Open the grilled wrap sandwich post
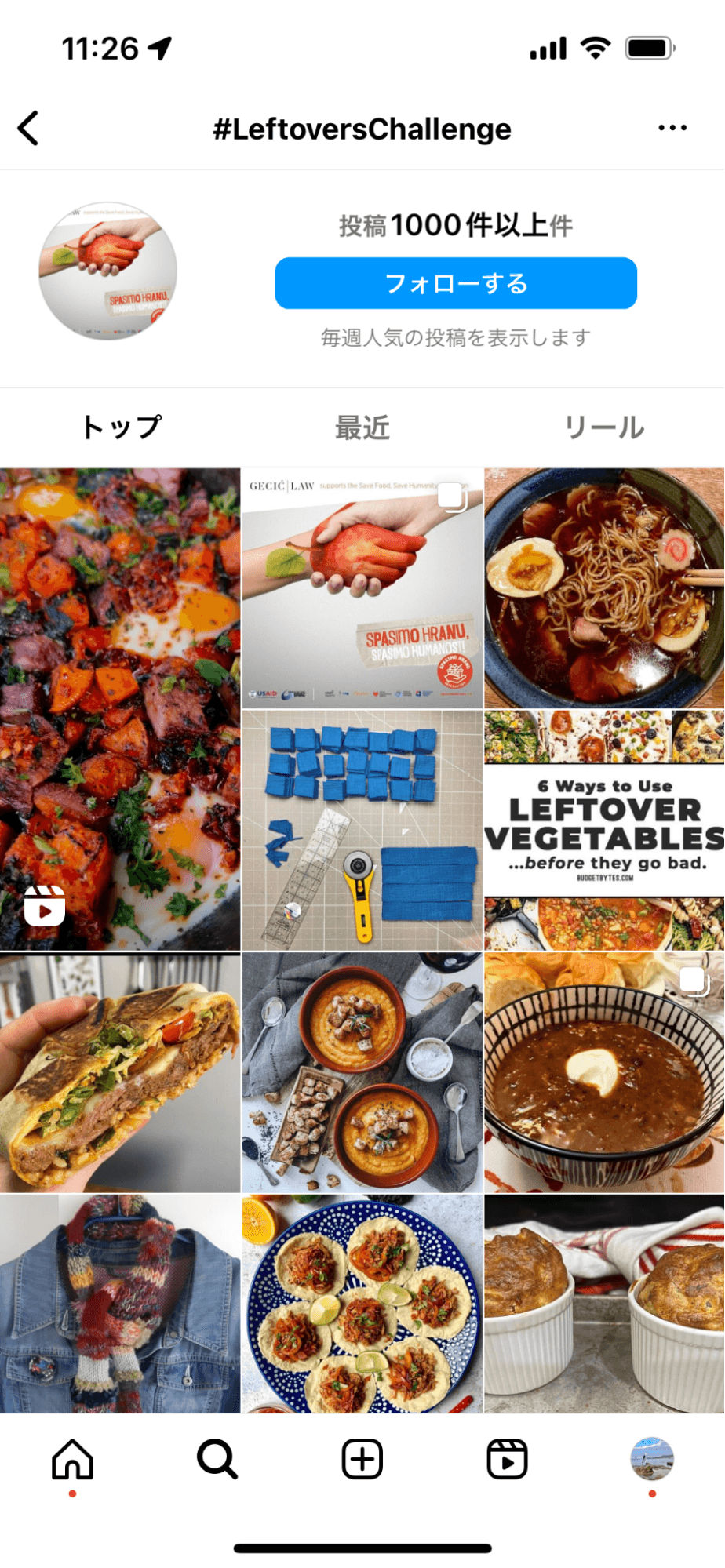Screen dimensions: 725x1568 [x=120, y=1072]
